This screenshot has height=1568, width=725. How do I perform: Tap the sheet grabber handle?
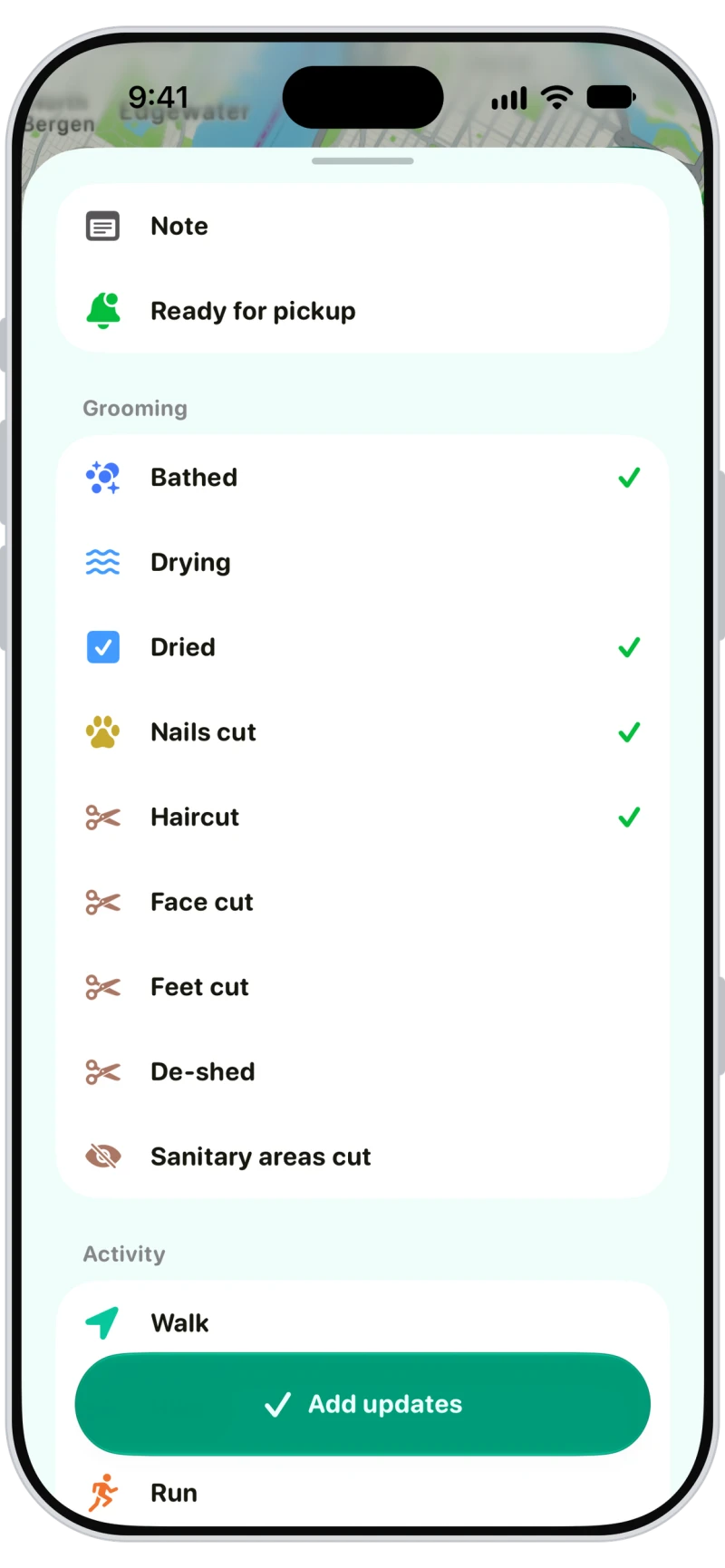(362, 161)
